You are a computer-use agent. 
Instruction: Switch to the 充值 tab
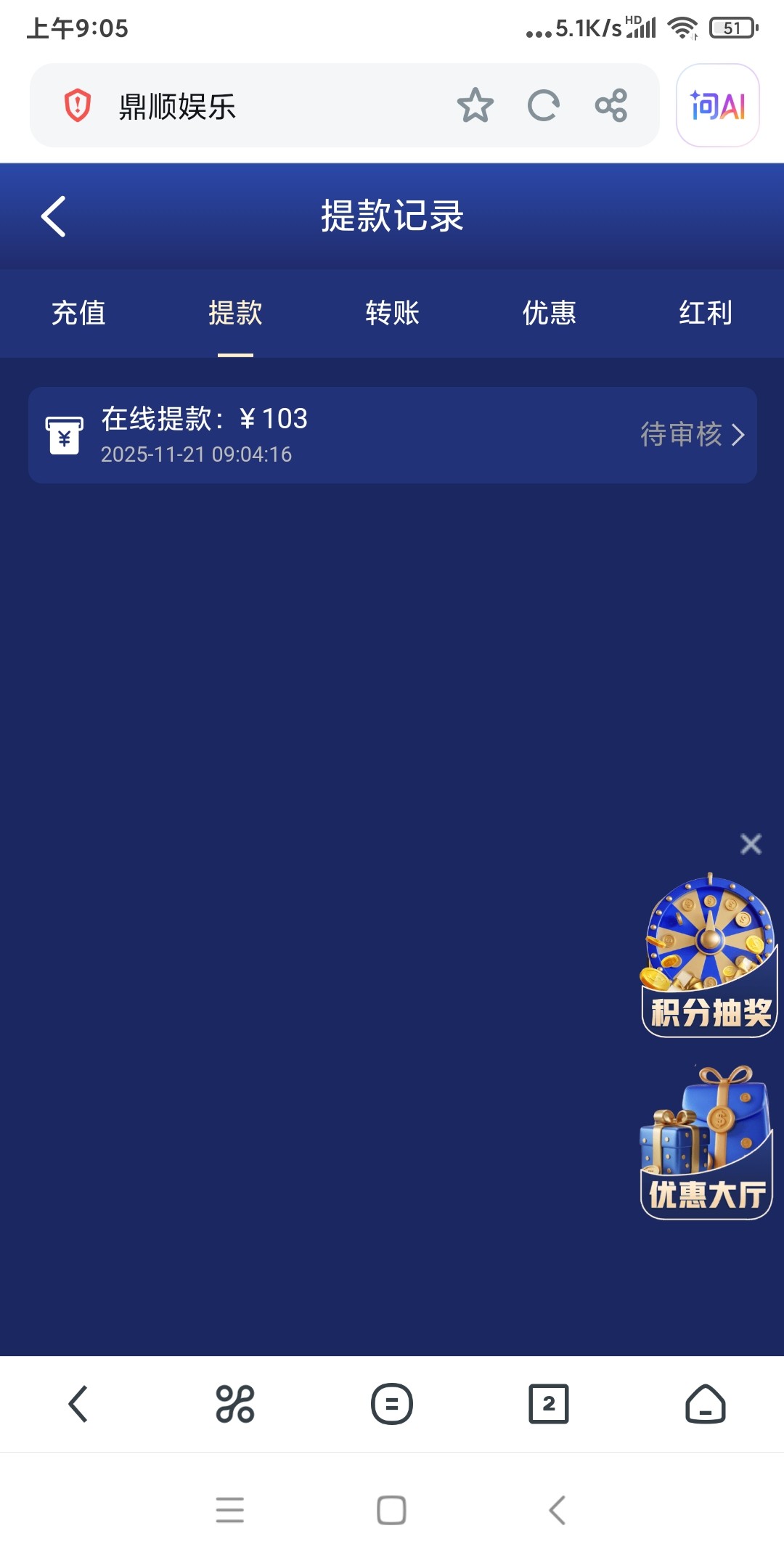tap(78, 314)
